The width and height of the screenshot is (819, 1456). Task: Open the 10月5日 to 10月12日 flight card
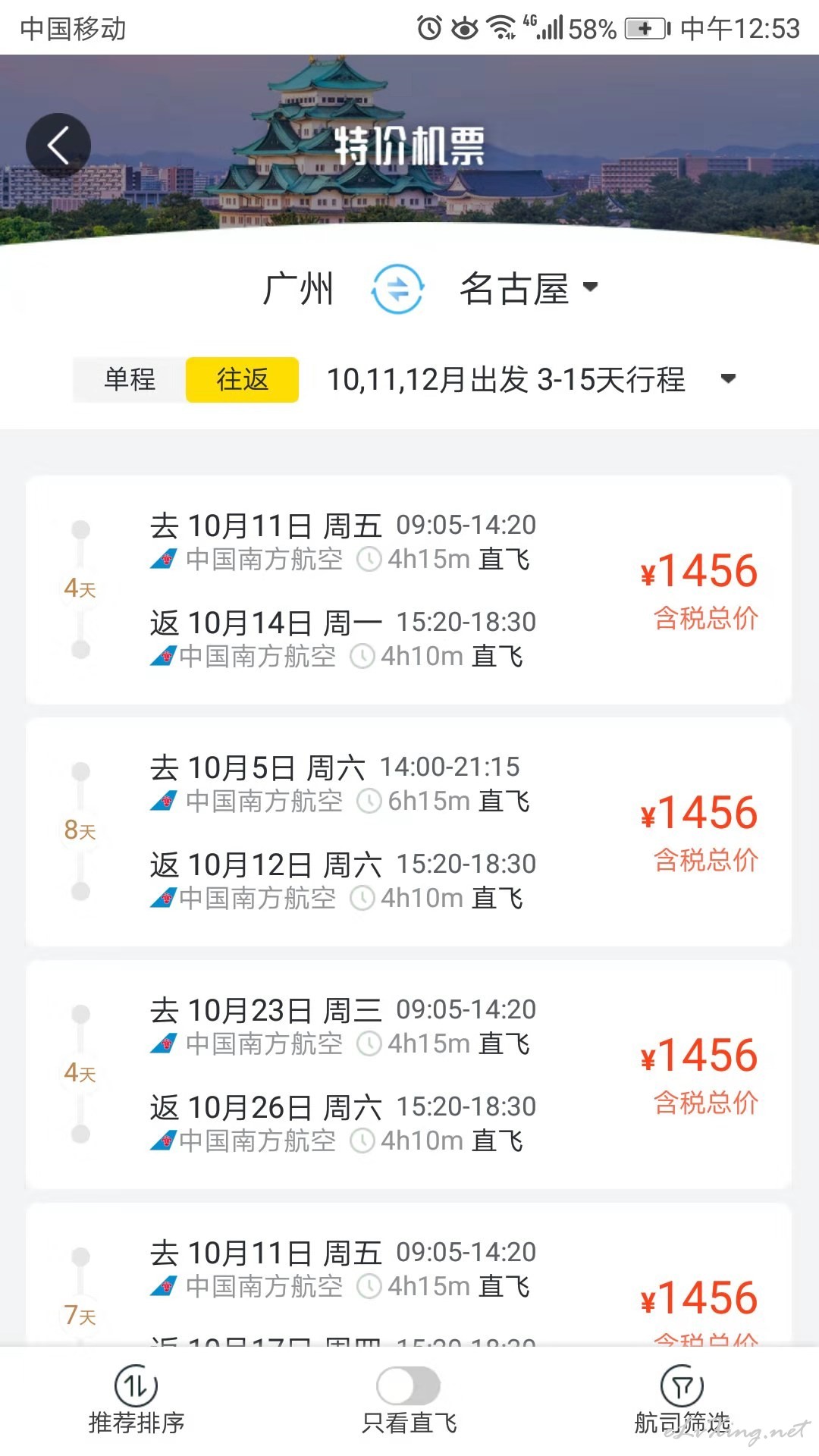(x=409, y=832)
